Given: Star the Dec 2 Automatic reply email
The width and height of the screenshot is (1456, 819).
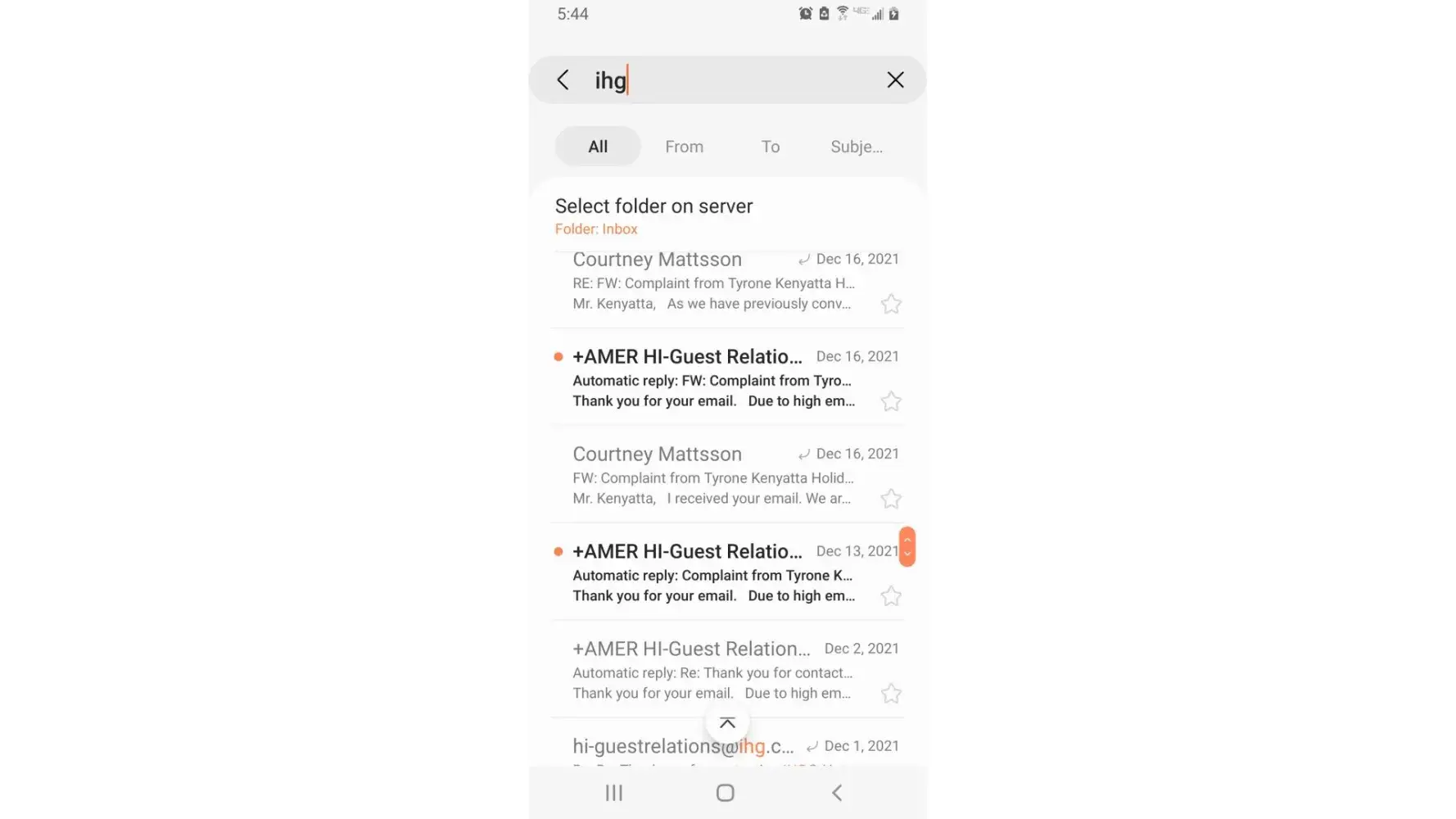Looking at the screenshot, I should click(891, 695).
